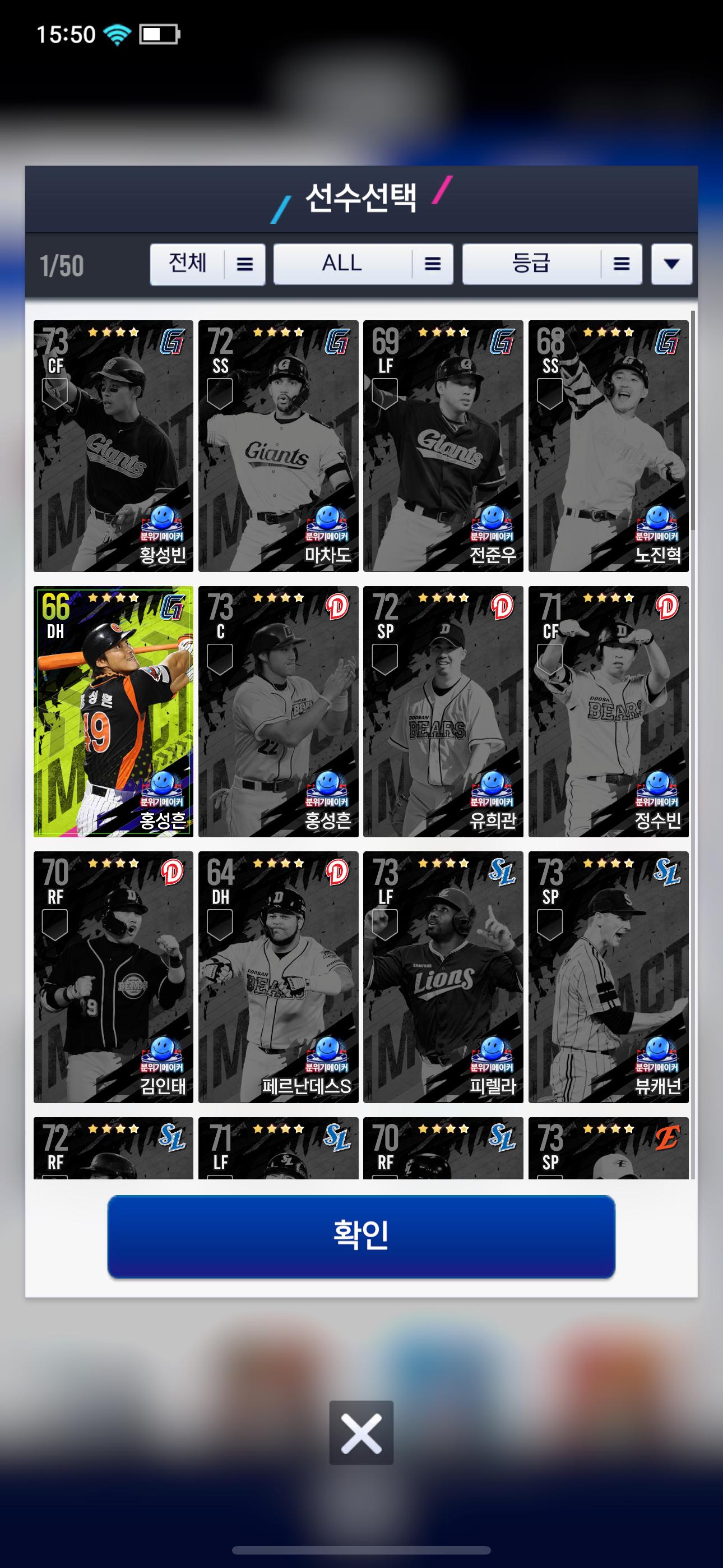Confirm selection with the 확인 button
This screenshot has height=1568, width=723.
pyautogui.click(x=361, y=1235)
